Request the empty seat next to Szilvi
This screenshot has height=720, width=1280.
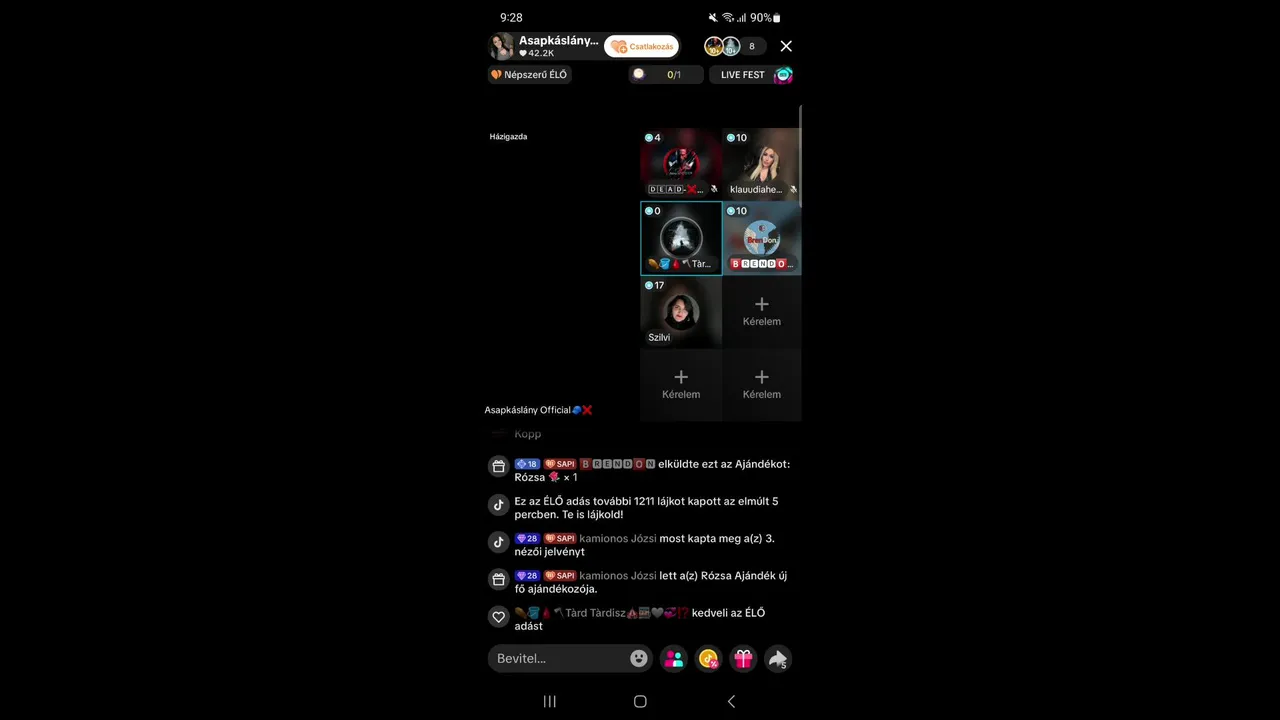click(x=762, y=311)
